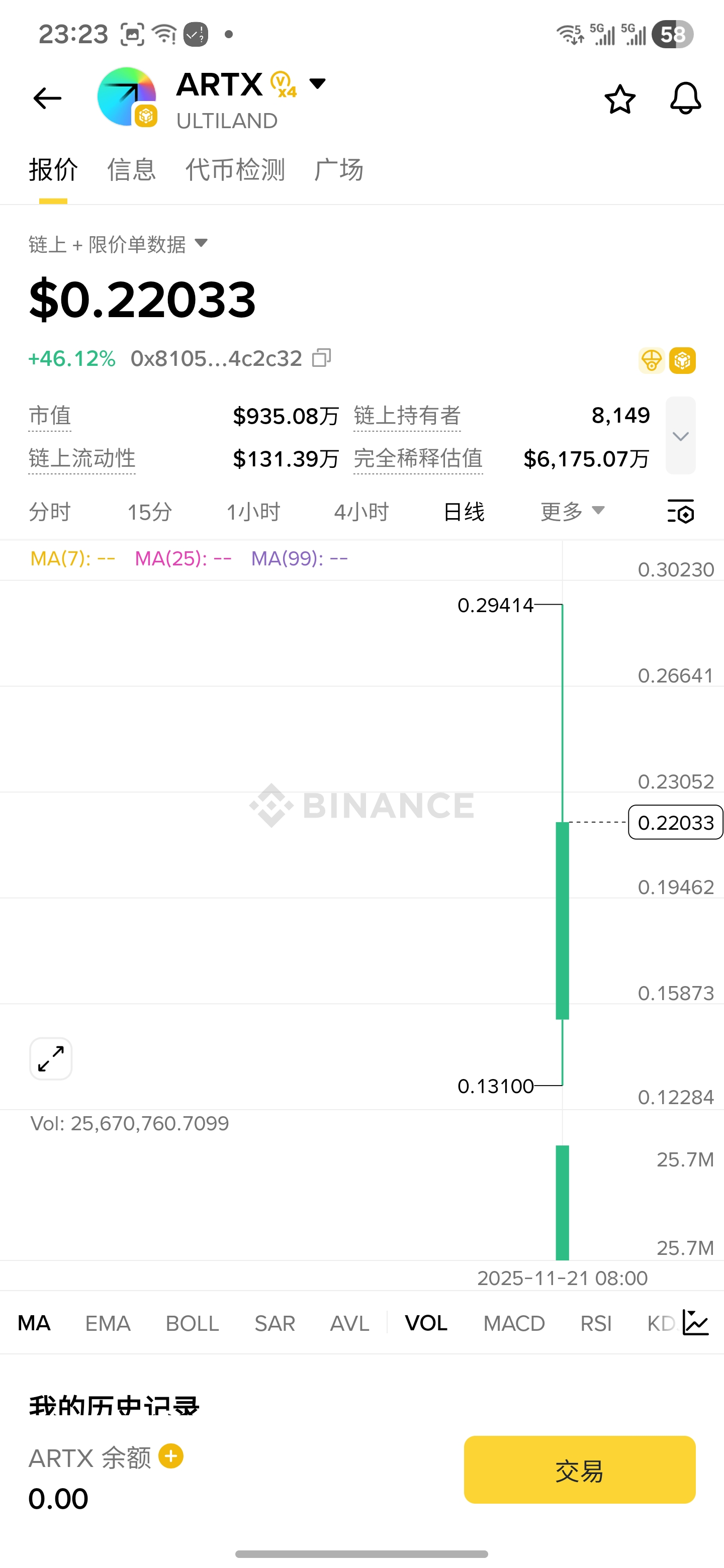Go back using the arrow icon

47,98
